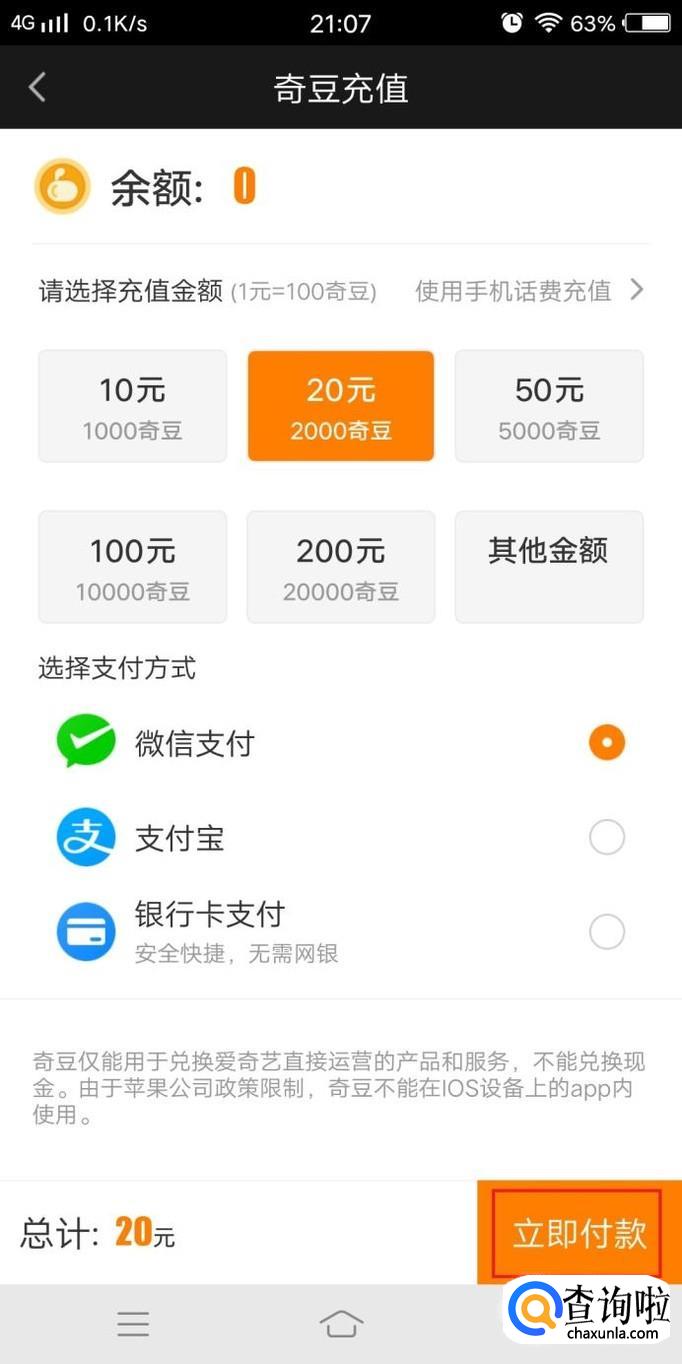Open the system menu navigation key
The height and width of the screenshot is (1364, 682).
point(133,1324)
